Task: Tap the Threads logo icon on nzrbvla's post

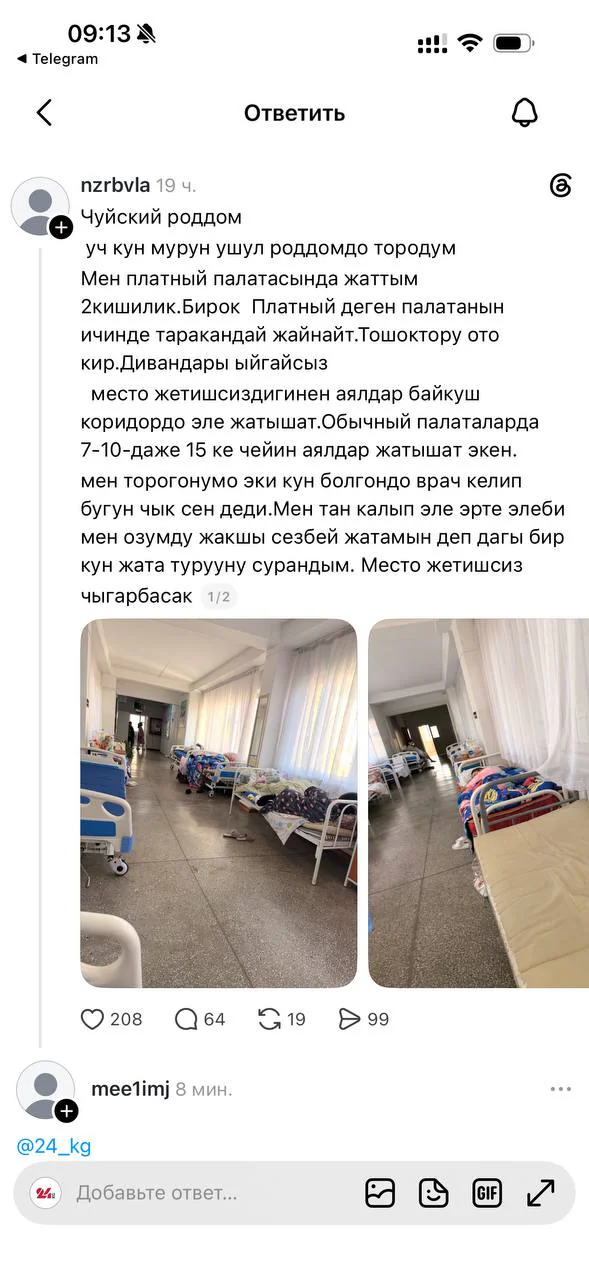Action: coord(560,186)
